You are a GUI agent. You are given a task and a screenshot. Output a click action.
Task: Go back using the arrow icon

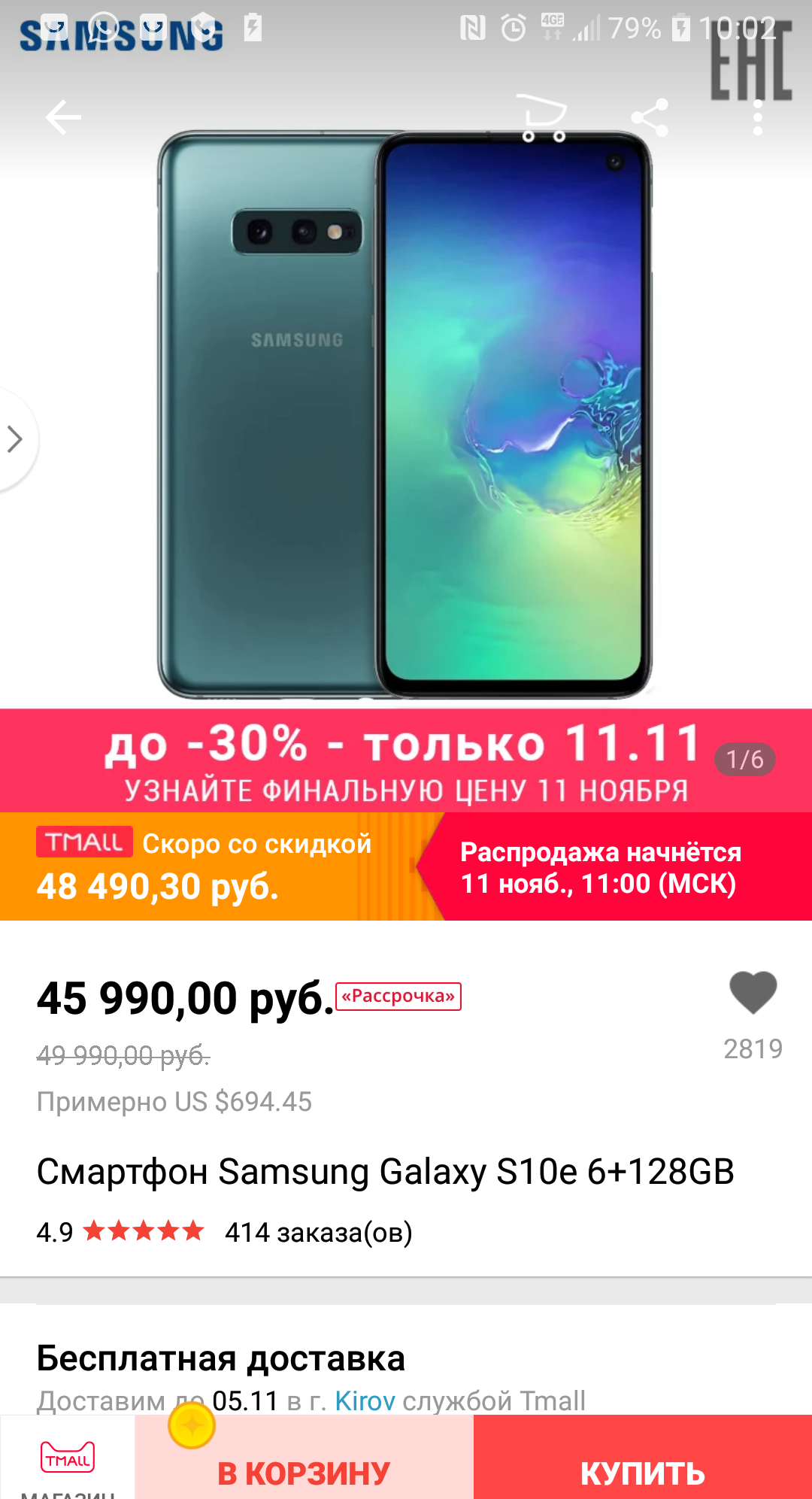pos(63,117)
